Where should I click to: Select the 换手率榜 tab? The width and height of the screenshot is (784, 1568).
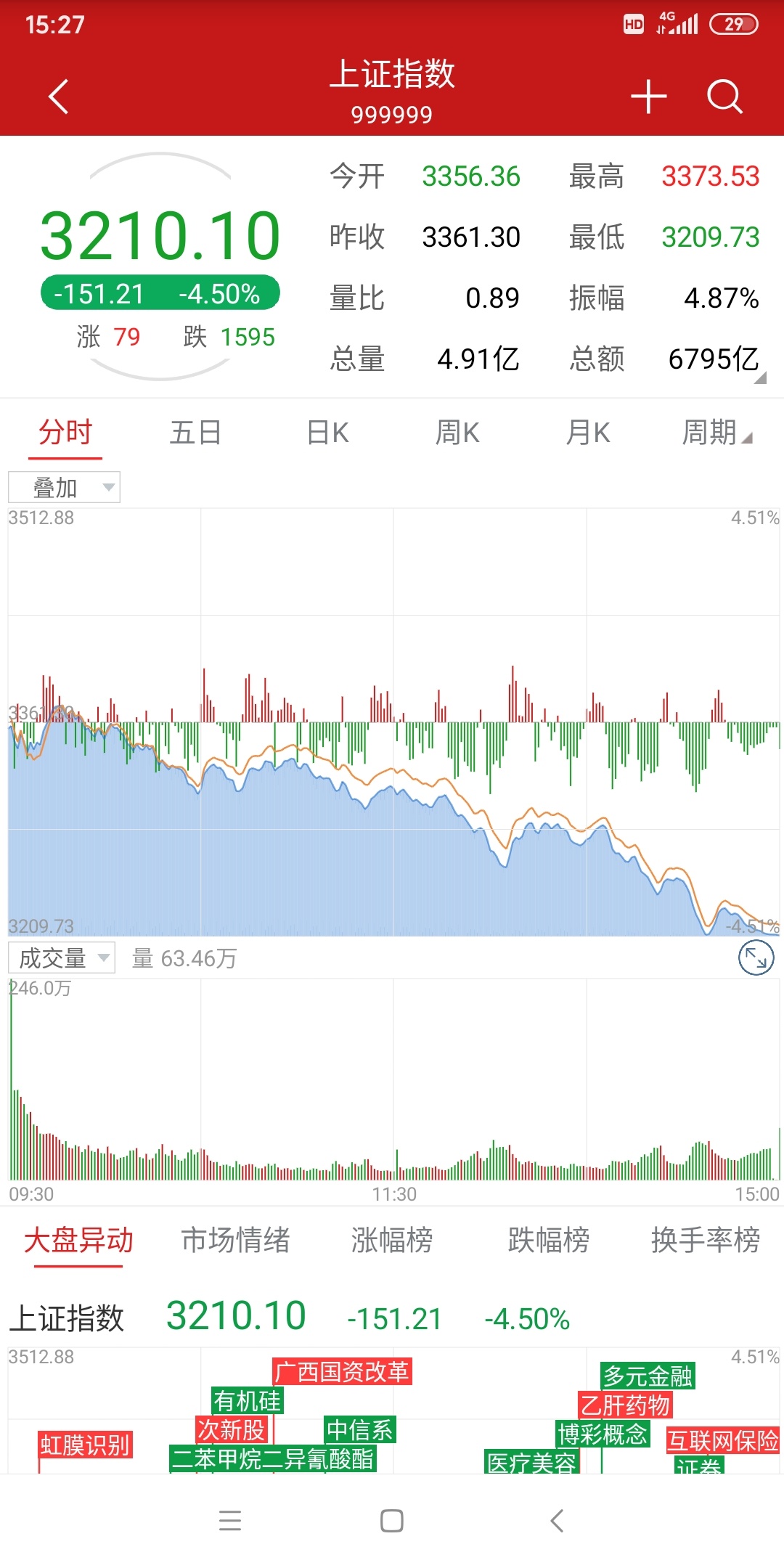706,1240
